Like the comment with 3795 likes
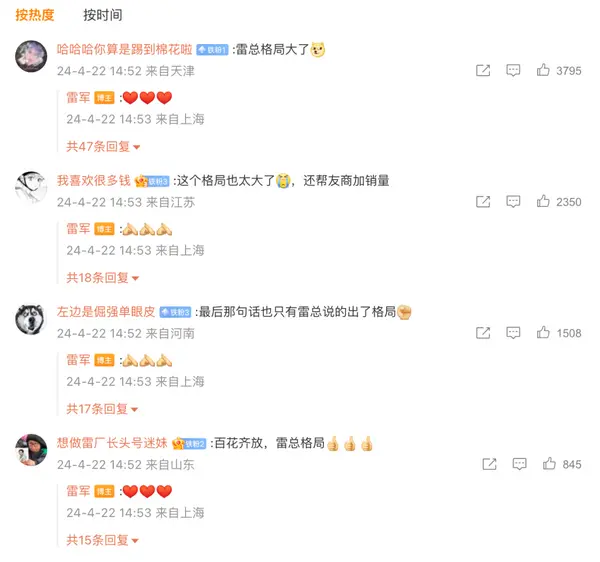This screenshot has height=562, width=600. pos(544,70)
